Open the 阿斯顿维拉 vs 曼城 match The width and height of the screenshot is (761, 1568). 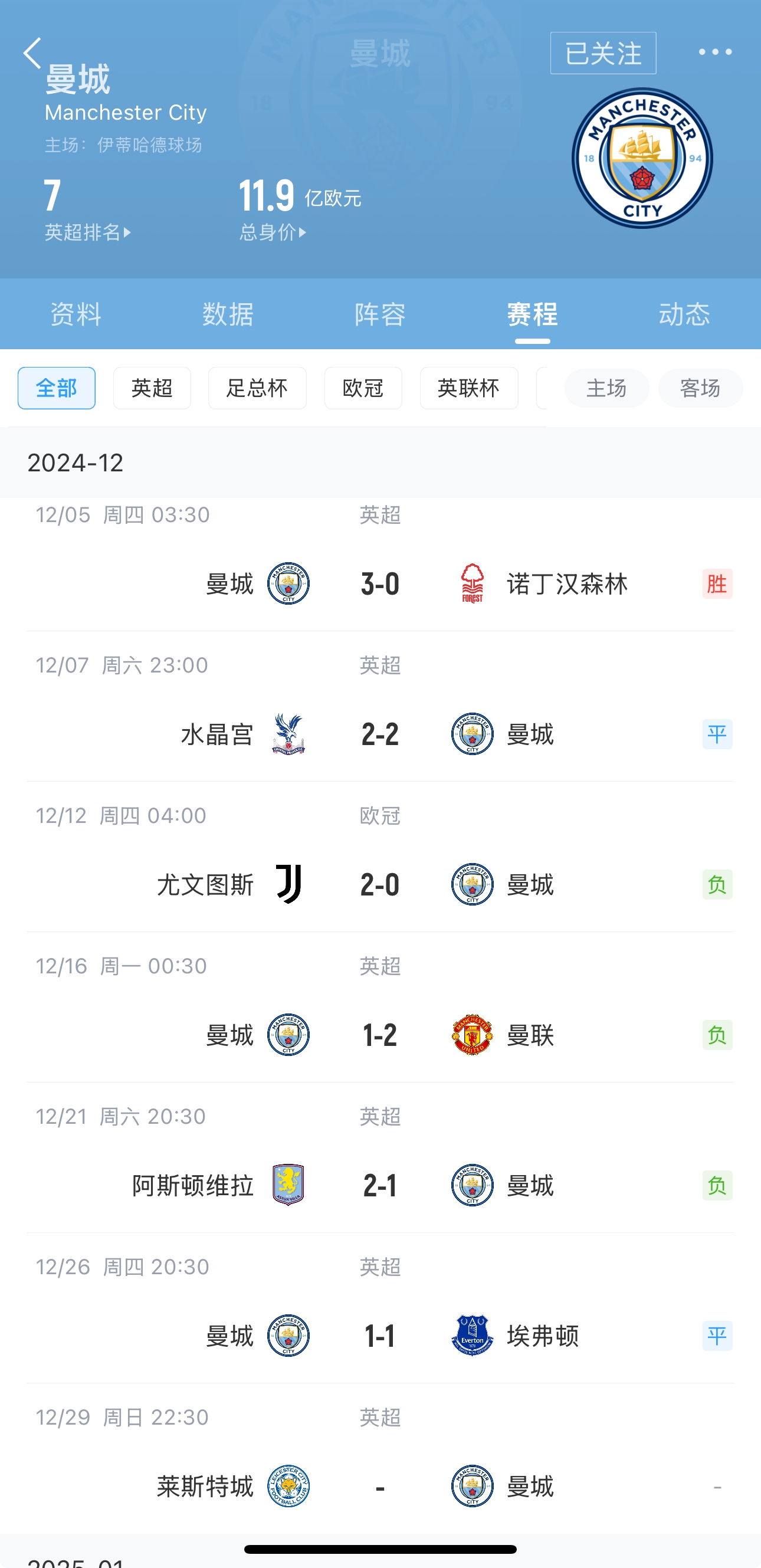click(380, 1185)
